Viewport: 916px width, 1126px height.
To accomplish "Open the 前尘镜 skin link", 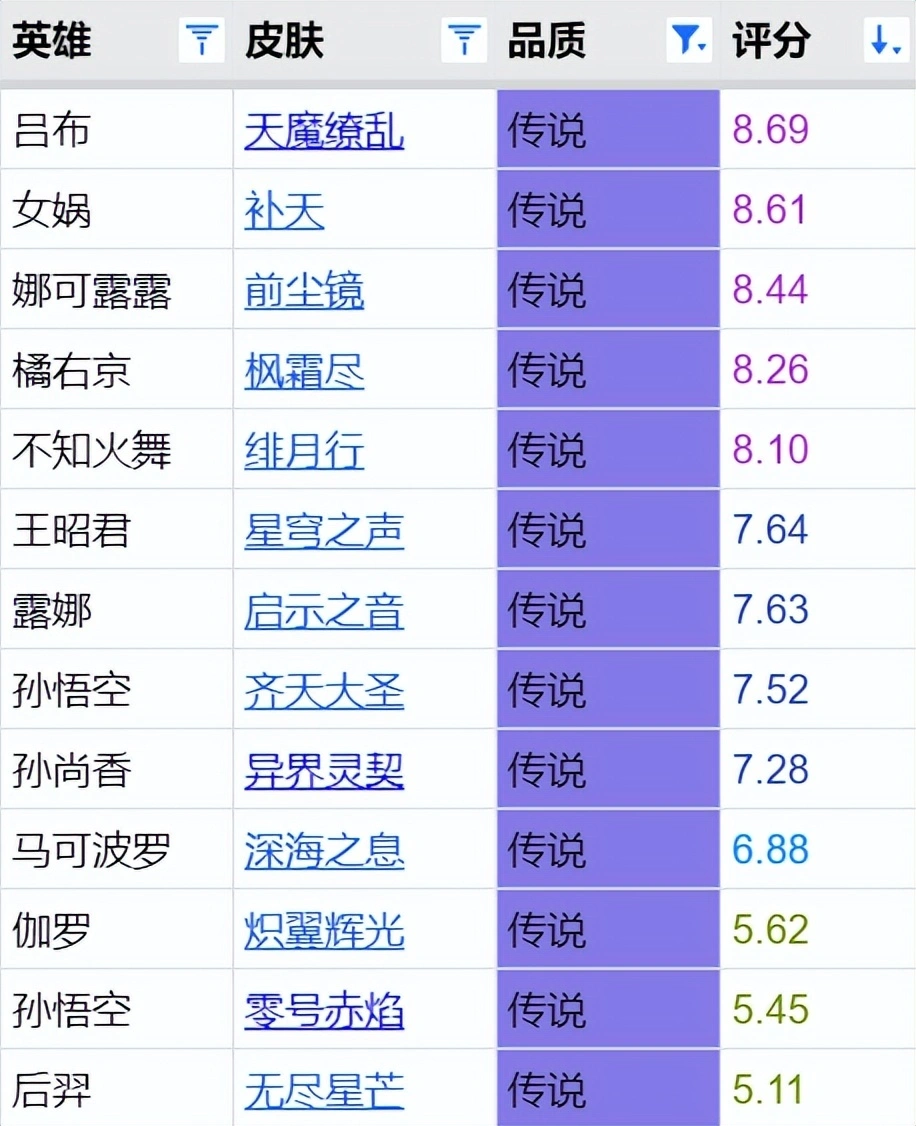I will [304, 291].
